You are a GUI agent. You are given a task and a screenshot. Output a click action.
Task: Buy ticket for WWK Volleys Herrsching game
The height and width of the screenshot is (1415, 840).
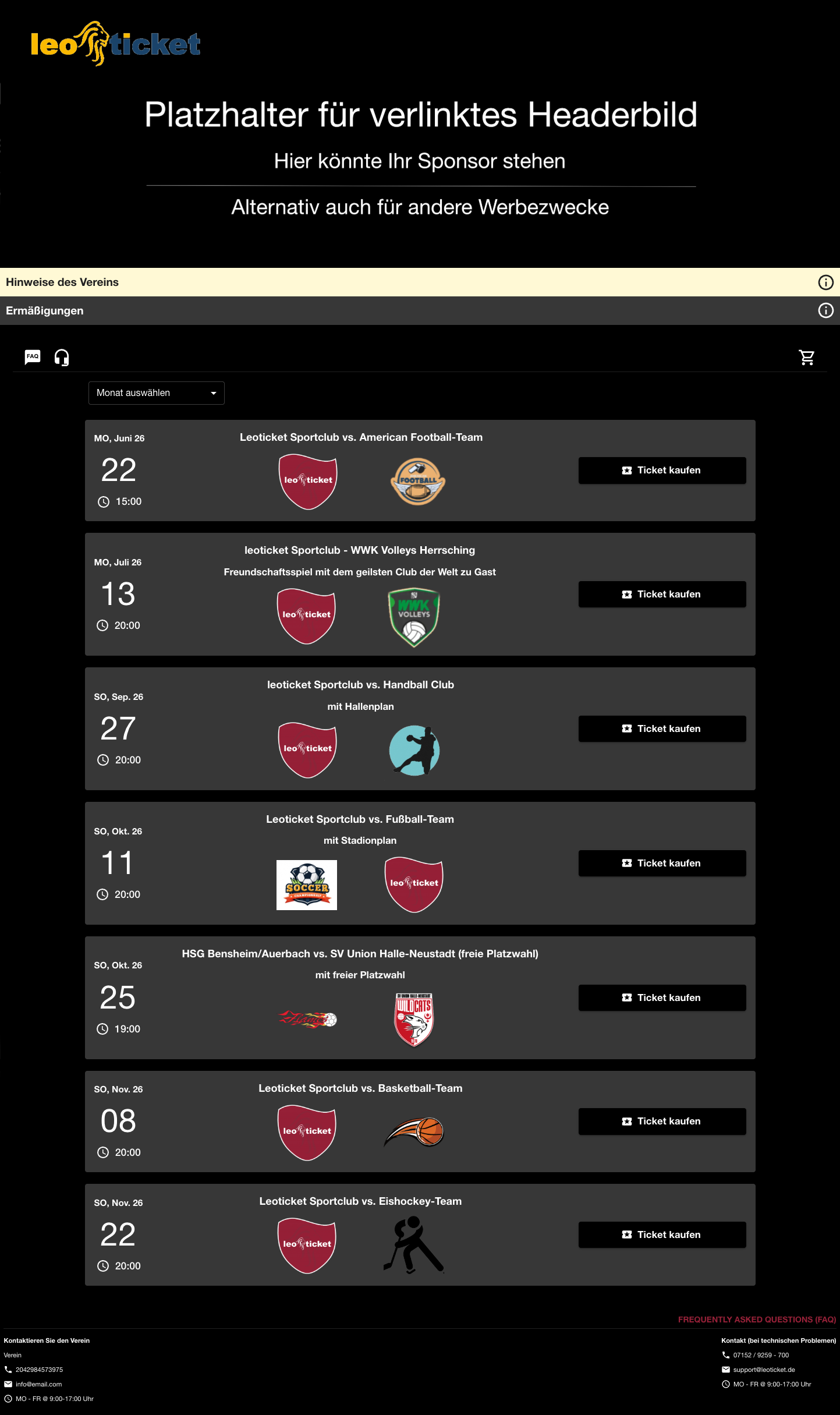[x=662, y=595]
